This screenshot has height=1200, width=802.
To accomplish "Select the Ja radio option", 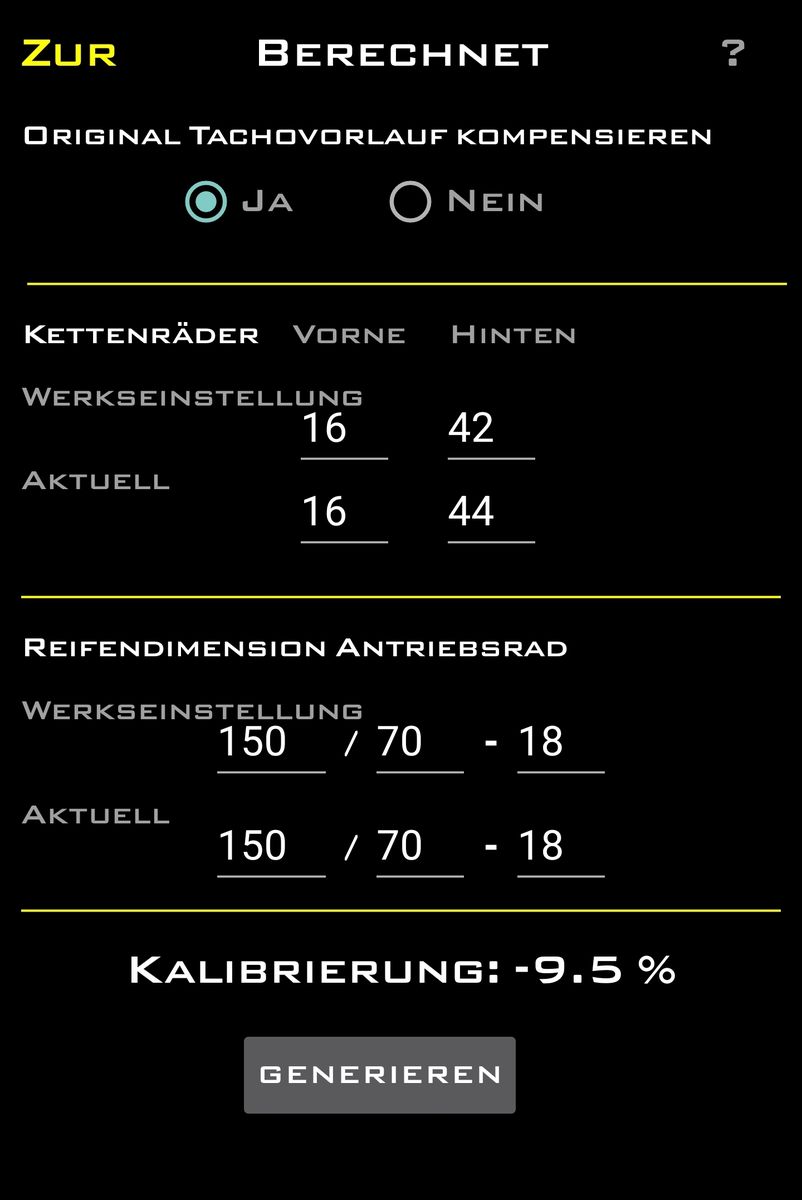I will 207,201.
